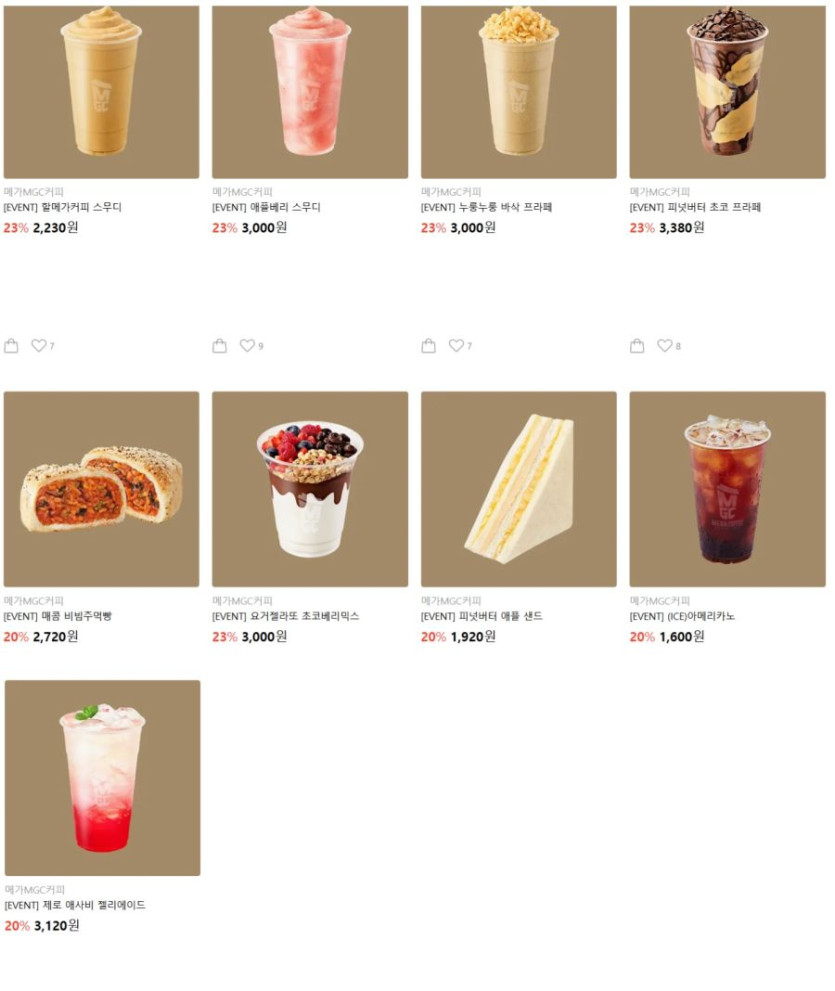Image resolution: width=835 pixels, height=991 pixels.
Task: Open the 애플베리 스무디 product card
Action: [310, 92]
